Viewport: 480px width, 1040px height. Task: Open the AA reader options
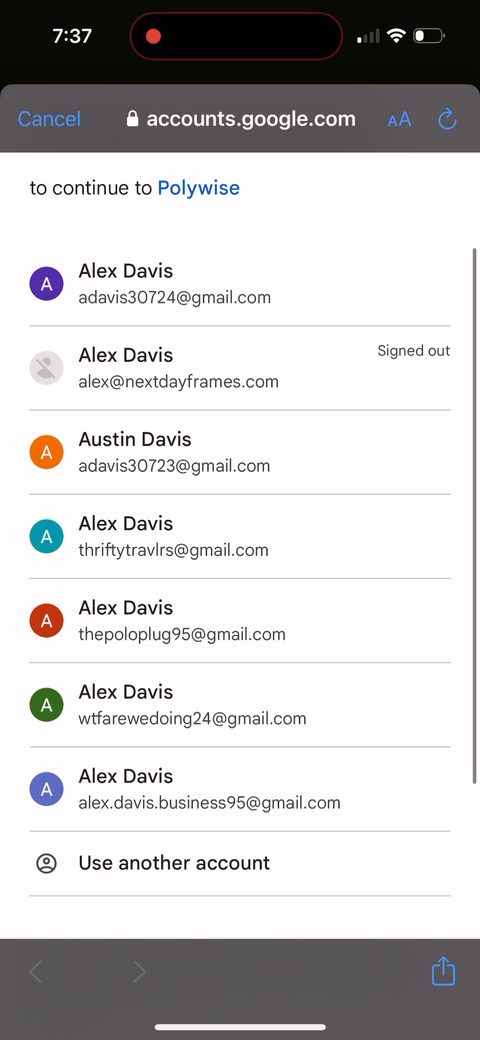[x=399, y=119]
